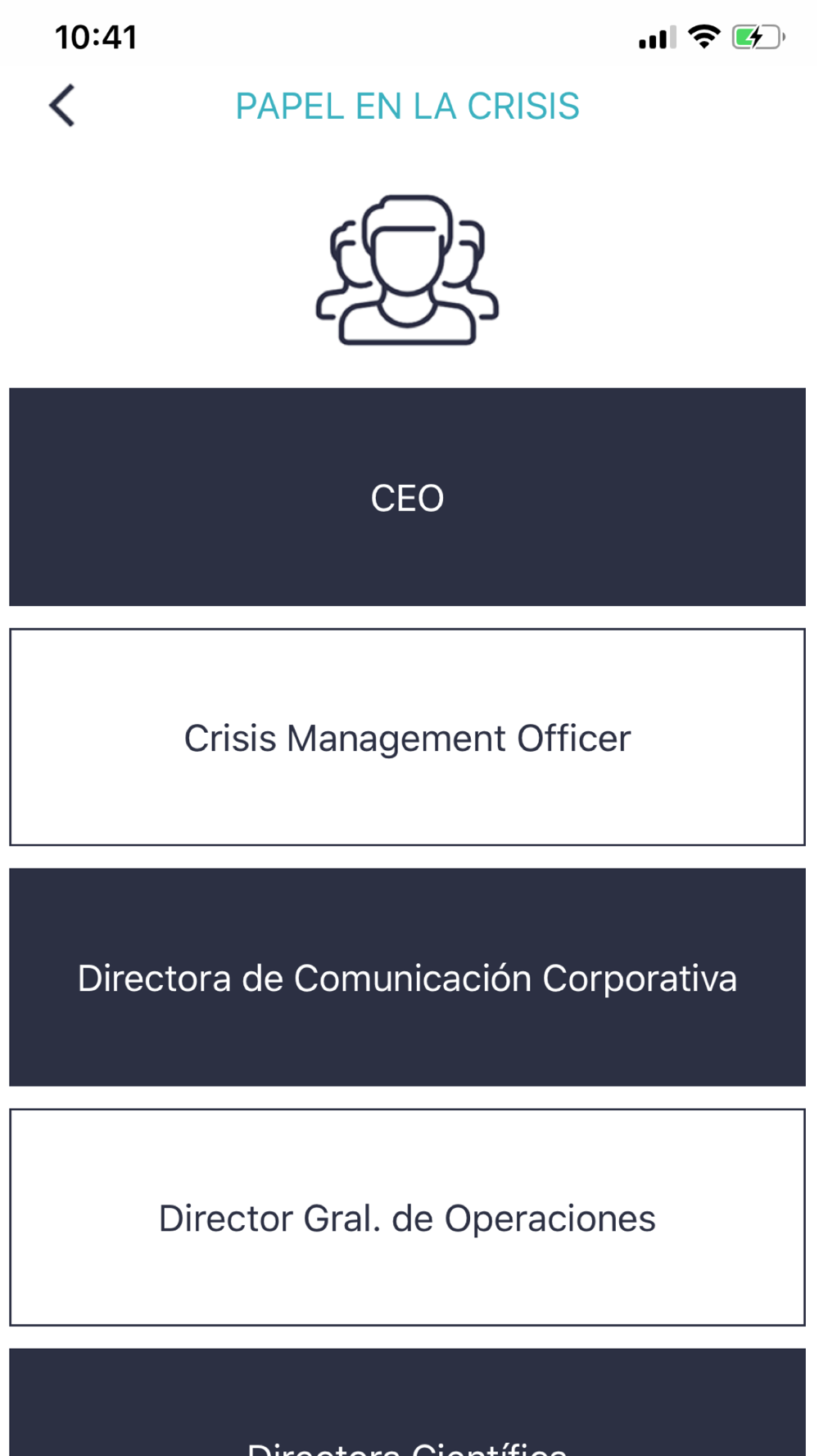The image size is (819, 1456).
Task: Select the CEO role
Action: click(407, 497)
